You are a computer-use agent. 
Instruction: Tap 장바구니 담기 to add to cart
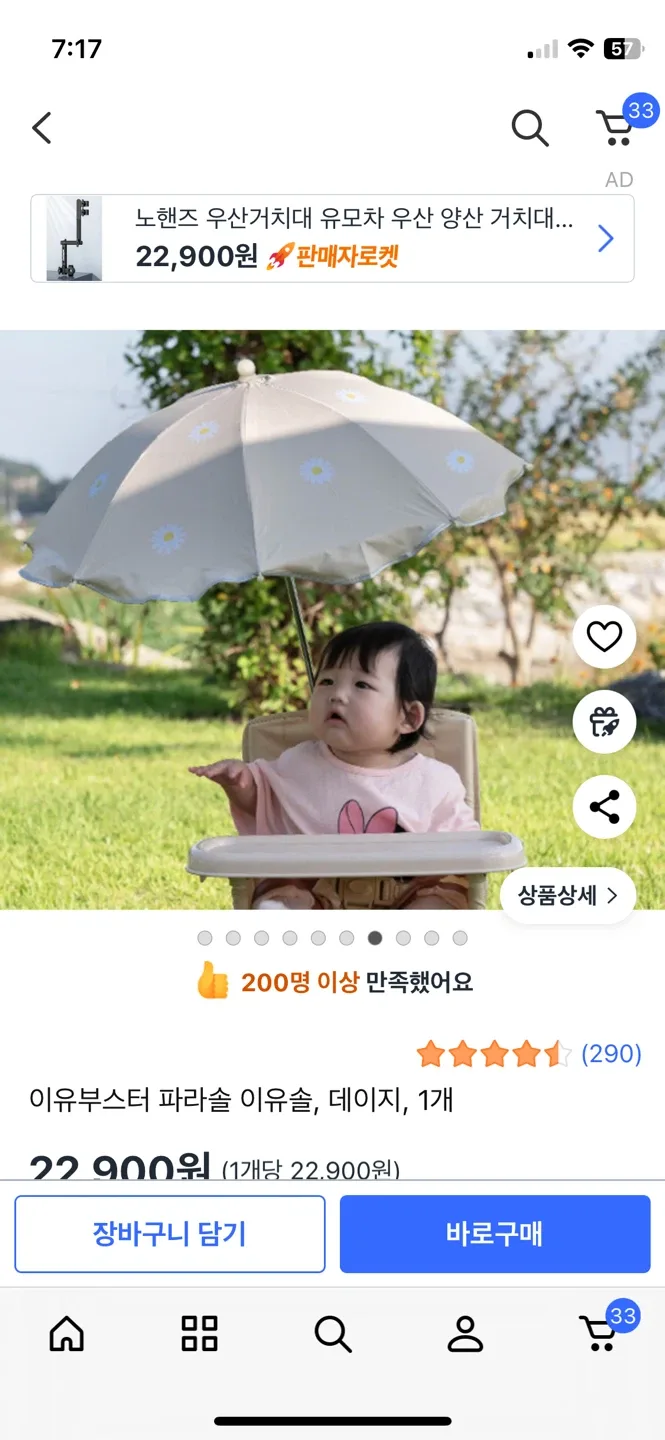tap(170, 1234)
